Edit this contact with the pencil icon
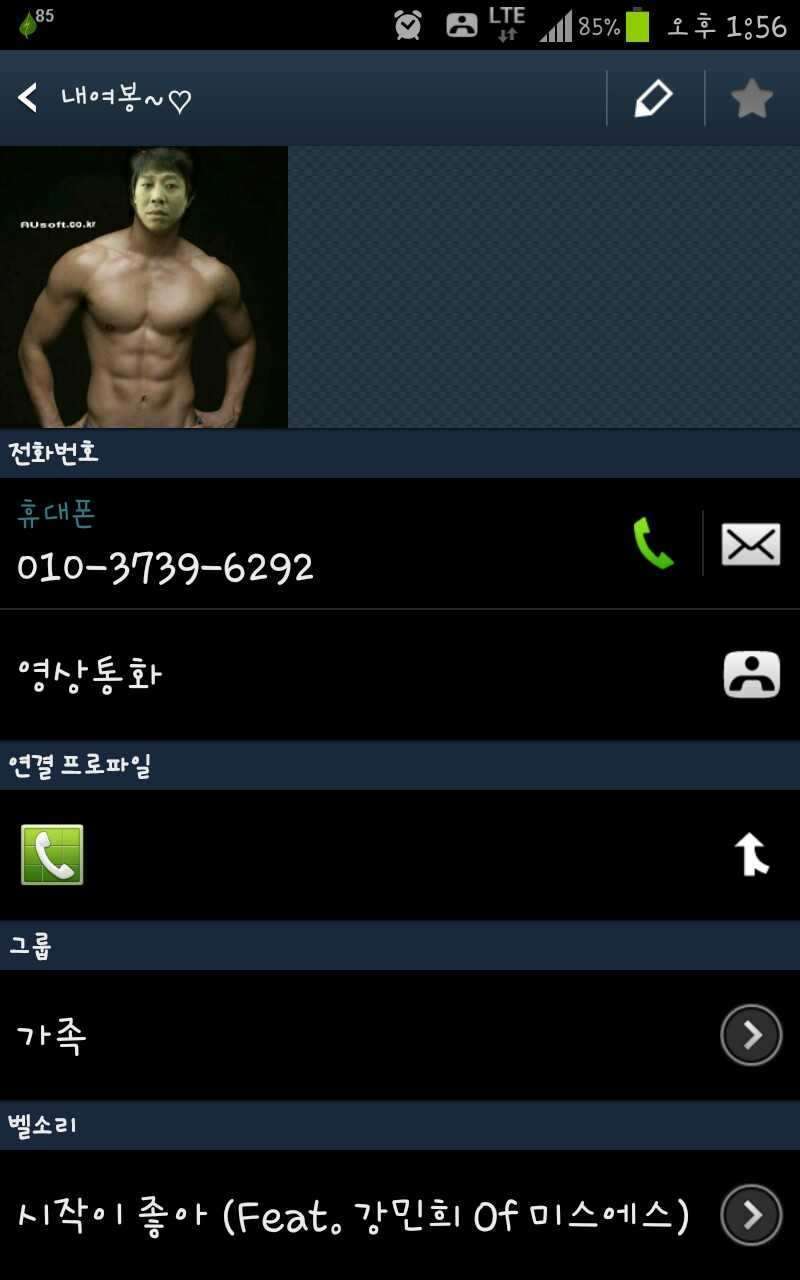This screenshot has width=800, height=1280. [x=654, y=98]
